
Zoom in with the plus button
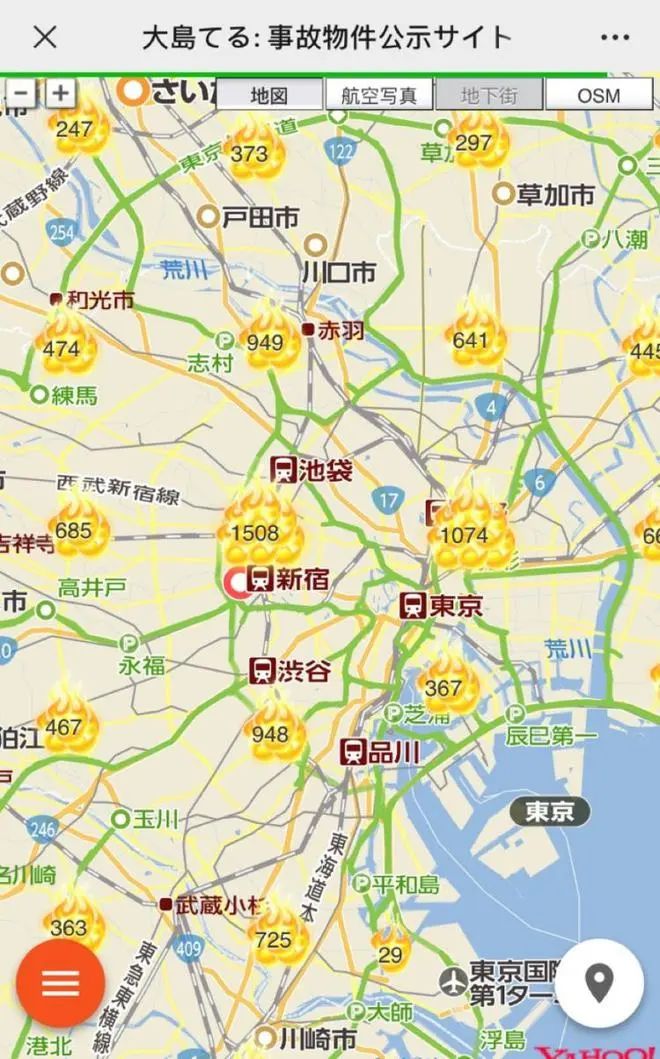(61, 93)
